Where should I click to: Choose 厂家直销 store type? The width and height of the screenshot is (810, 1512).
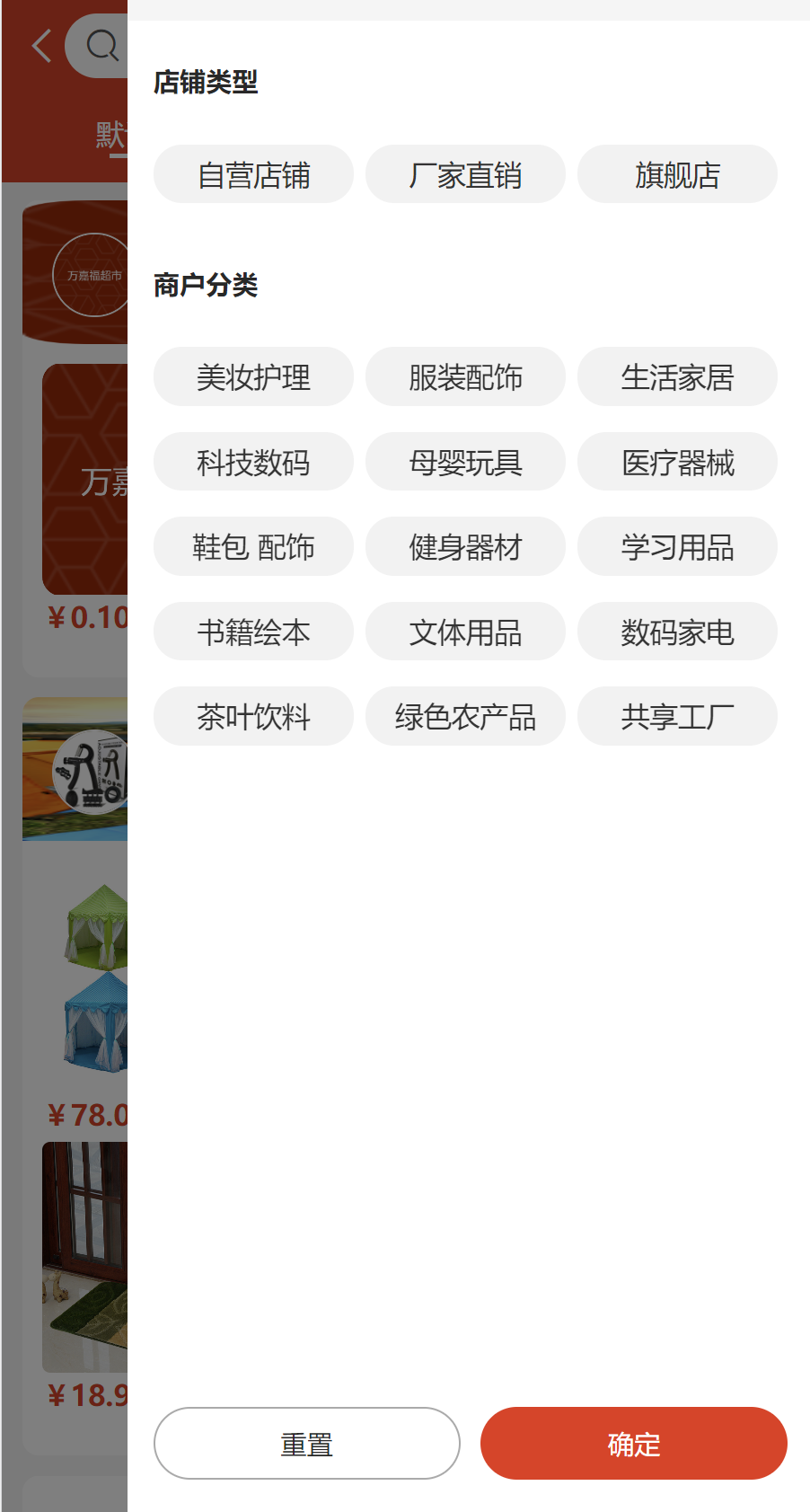click(465, 174)
